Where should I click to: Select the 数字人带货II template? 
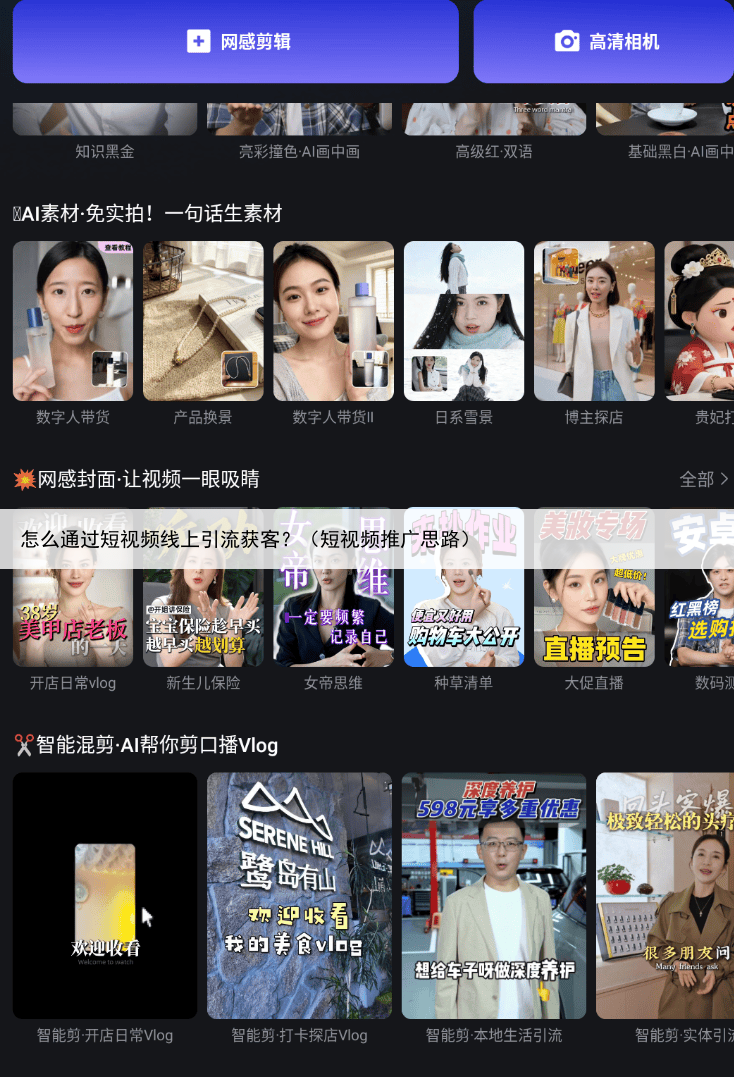pos(333,320)
